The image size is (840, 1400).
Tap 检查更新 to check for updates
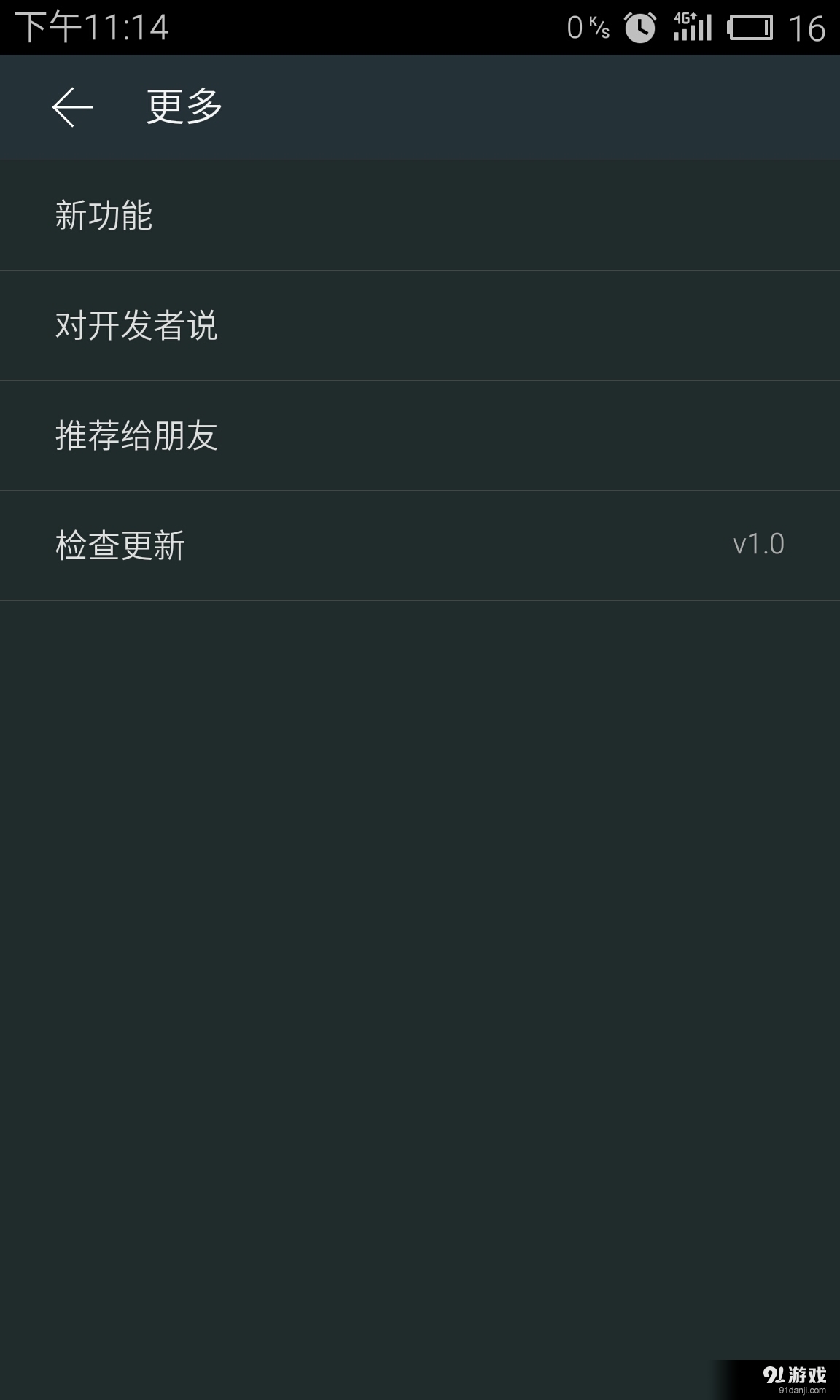(420, 545)
